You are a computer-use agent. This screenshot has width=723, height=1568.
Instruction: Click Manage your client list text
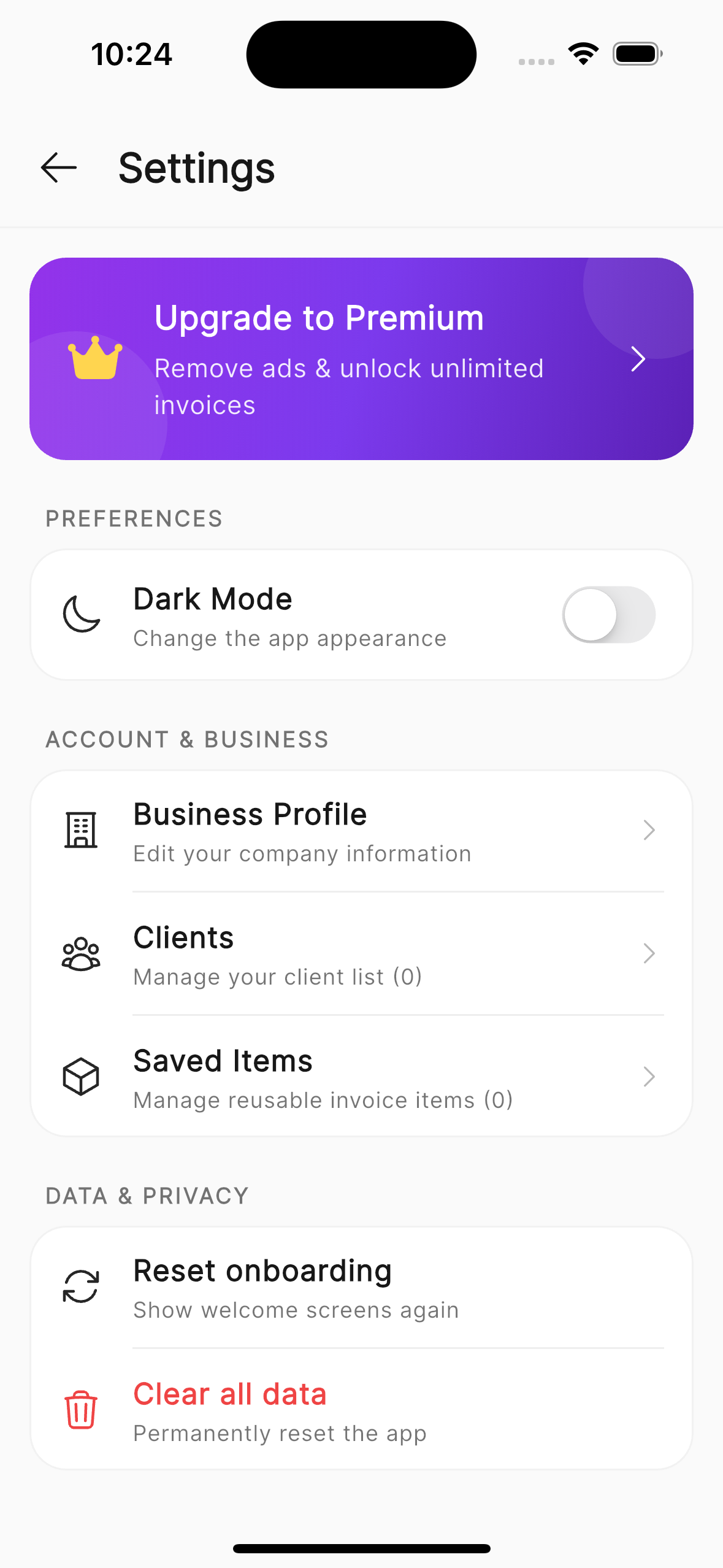(277, 977)
